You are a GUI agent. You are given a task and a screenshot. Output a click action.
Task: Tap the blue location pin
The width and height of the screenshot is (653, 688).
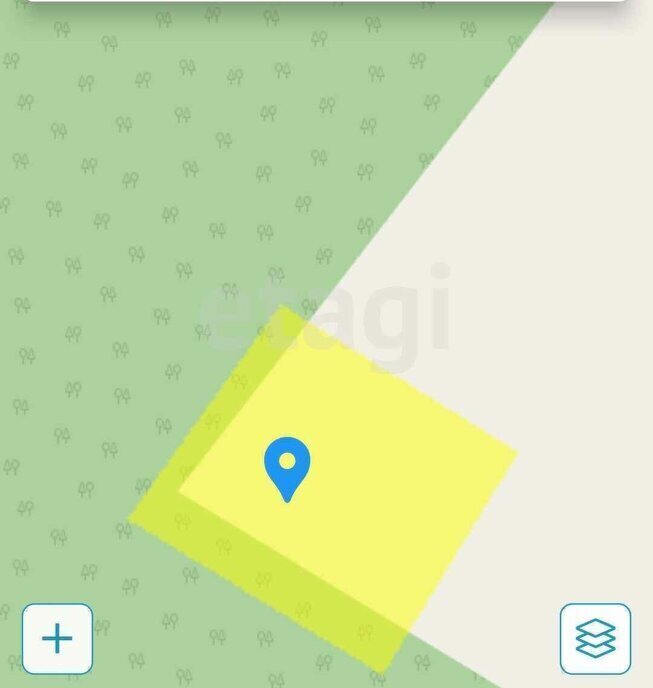point(287,467)
